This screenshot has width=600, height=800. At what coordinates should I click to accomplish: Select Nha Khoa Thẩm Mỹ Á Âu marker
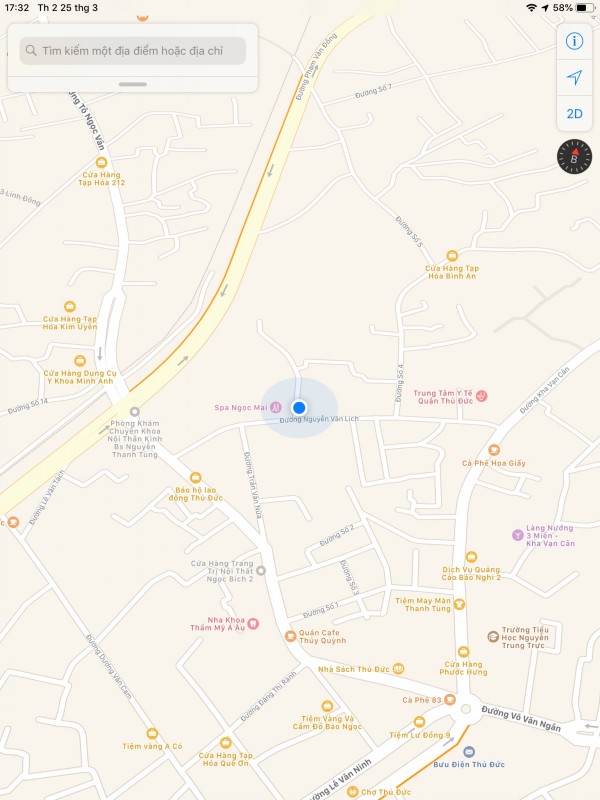[x=253, y=623]
